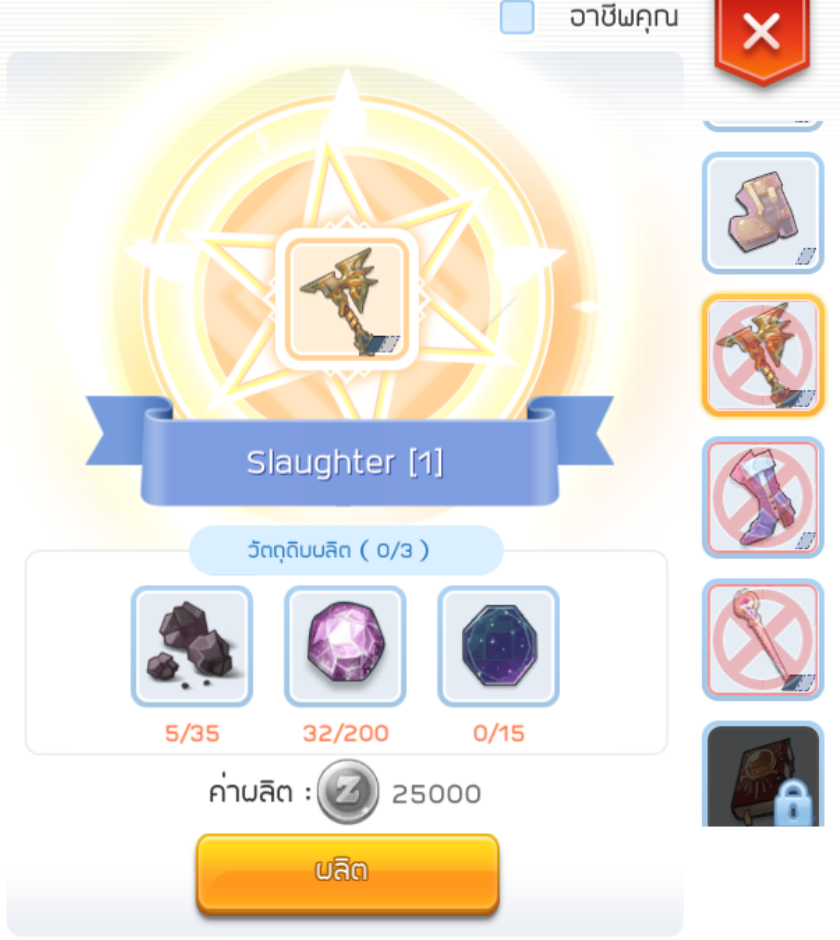The image size is (840, 940).
Task: Open the Slaughter weapon icon details
Action: point(346,300)
